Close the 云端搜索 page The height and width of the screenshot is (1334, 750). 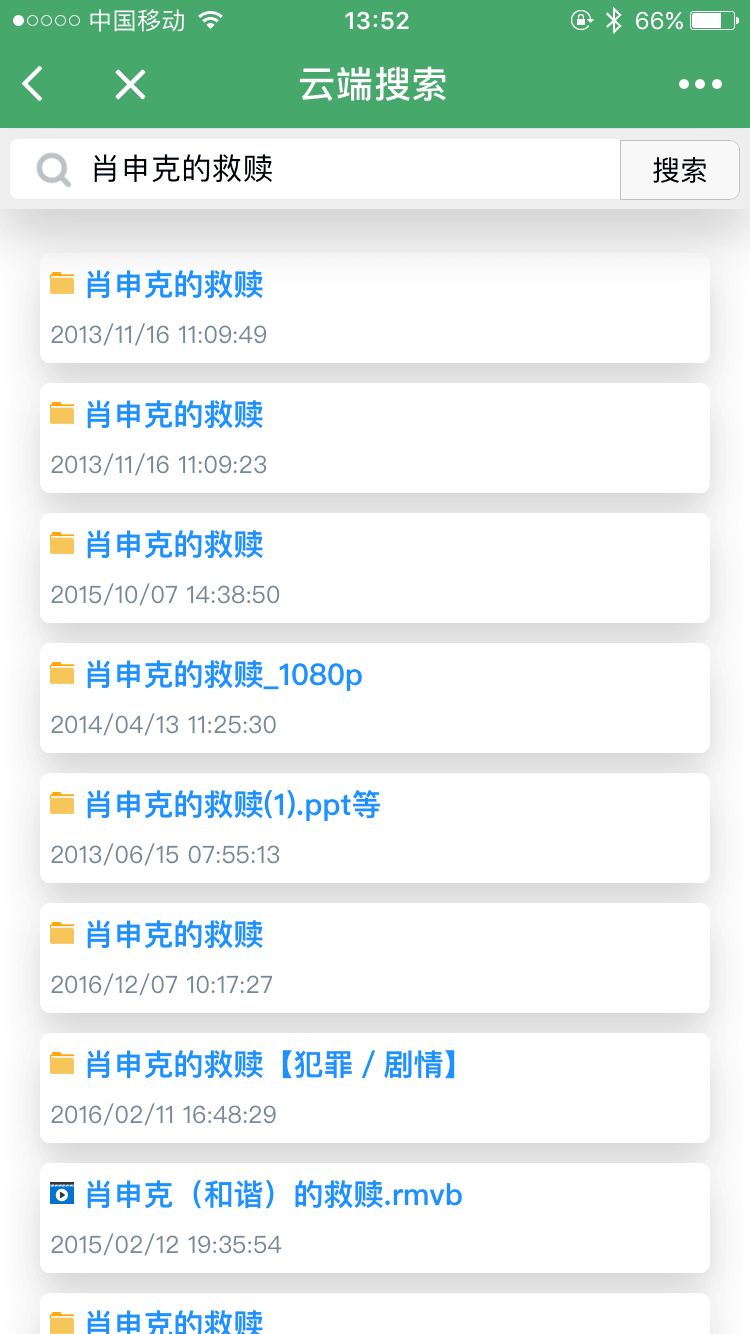[130, 85]
